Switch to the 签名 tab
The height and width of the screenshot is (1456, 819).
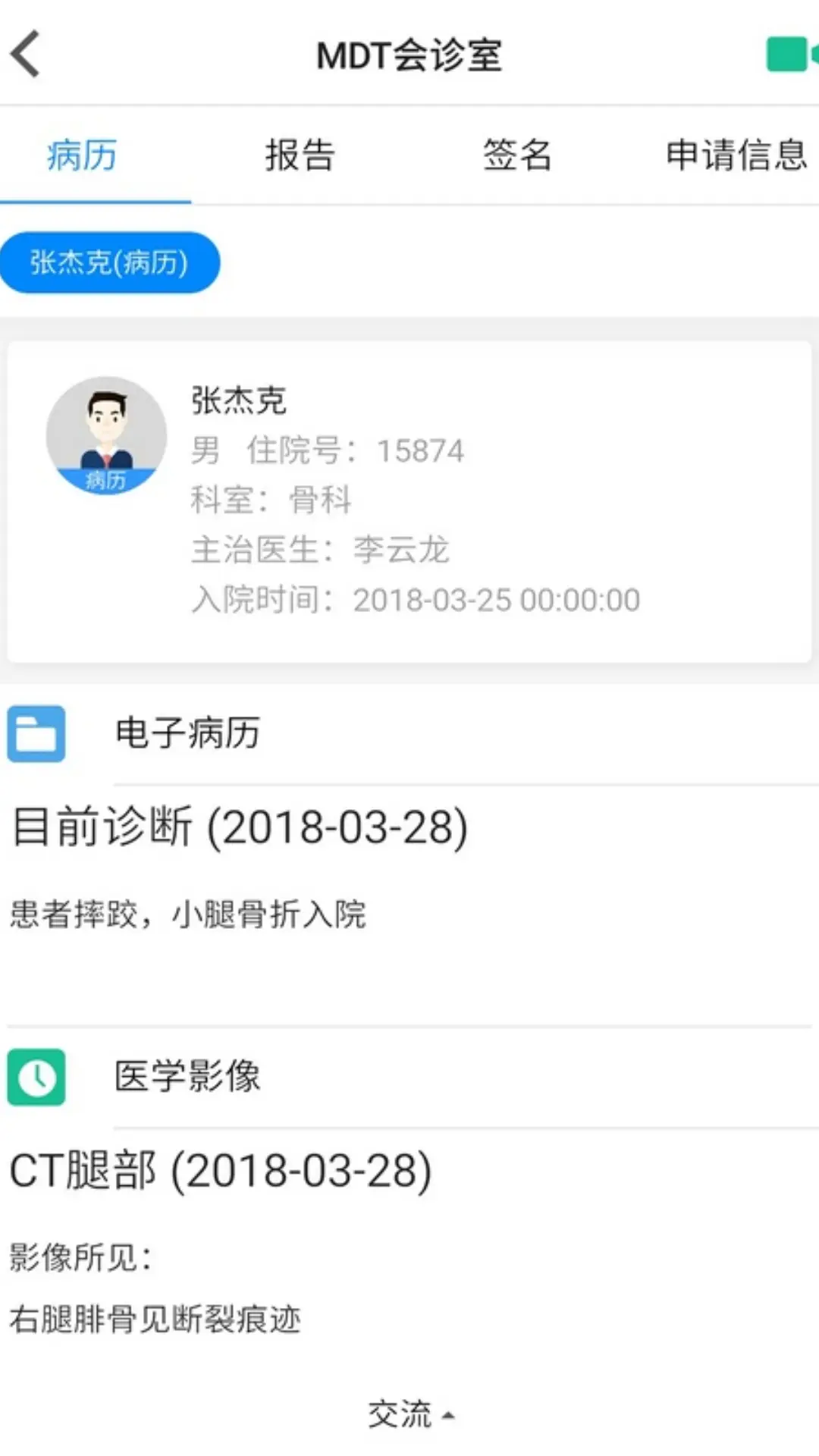click(516, 155)
